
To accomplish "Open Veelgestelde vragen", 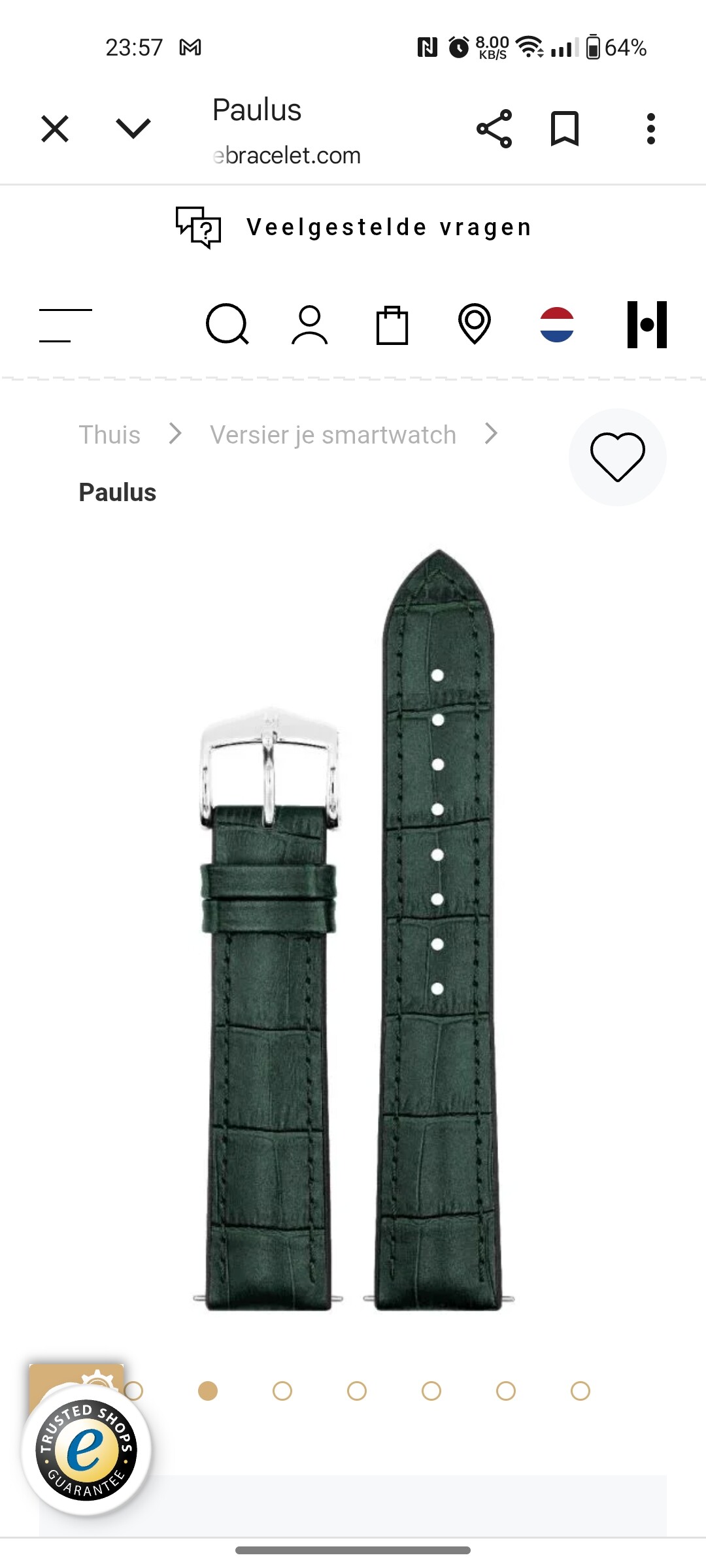I will point(353,227).
